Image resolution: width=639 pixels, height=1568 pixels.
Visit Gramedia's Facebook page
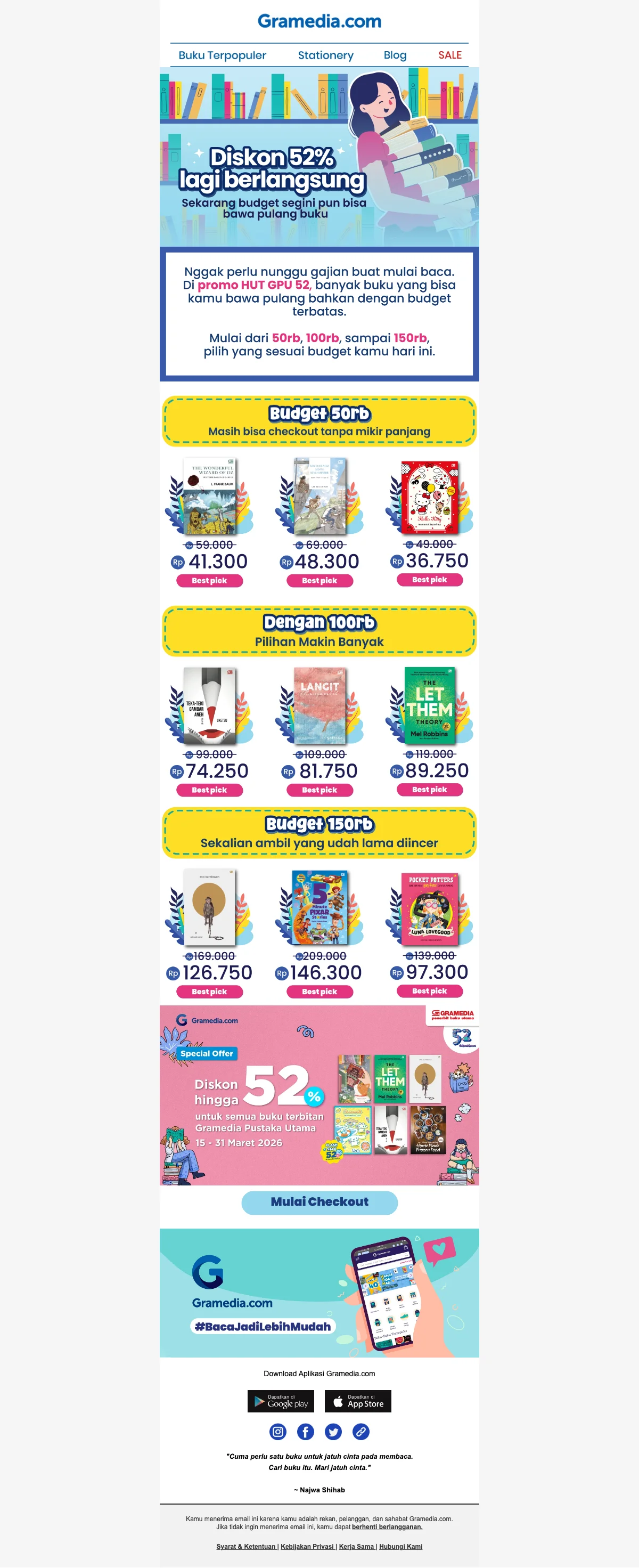306,1432
